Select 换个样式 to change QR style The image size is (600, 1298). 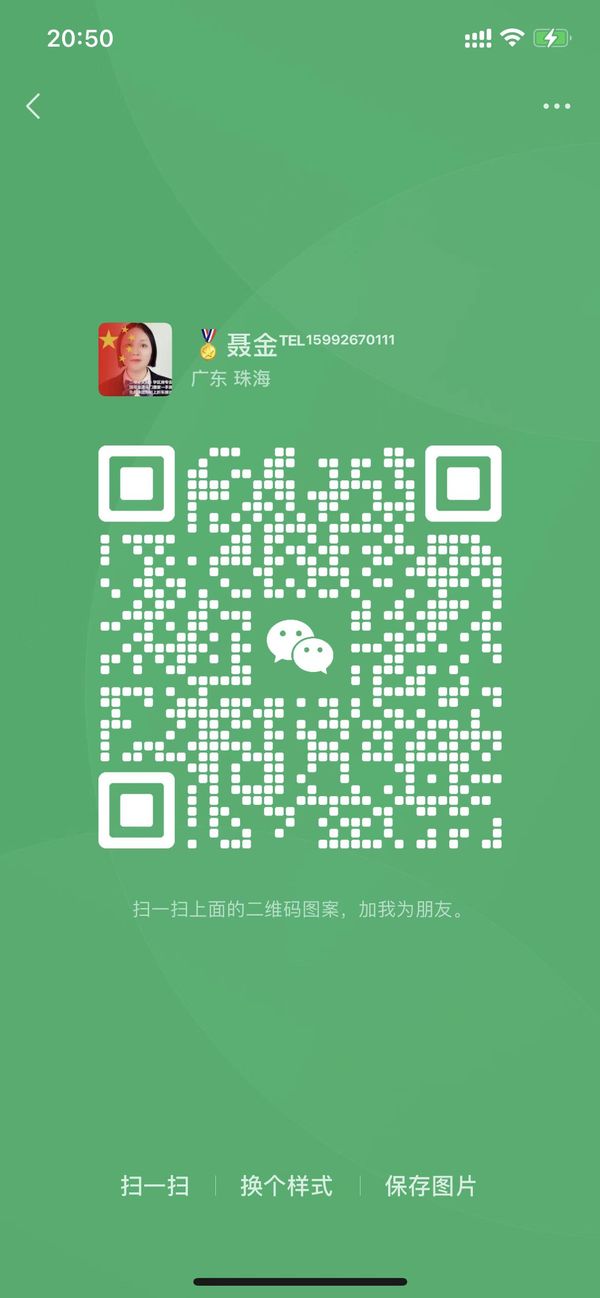286,1186
